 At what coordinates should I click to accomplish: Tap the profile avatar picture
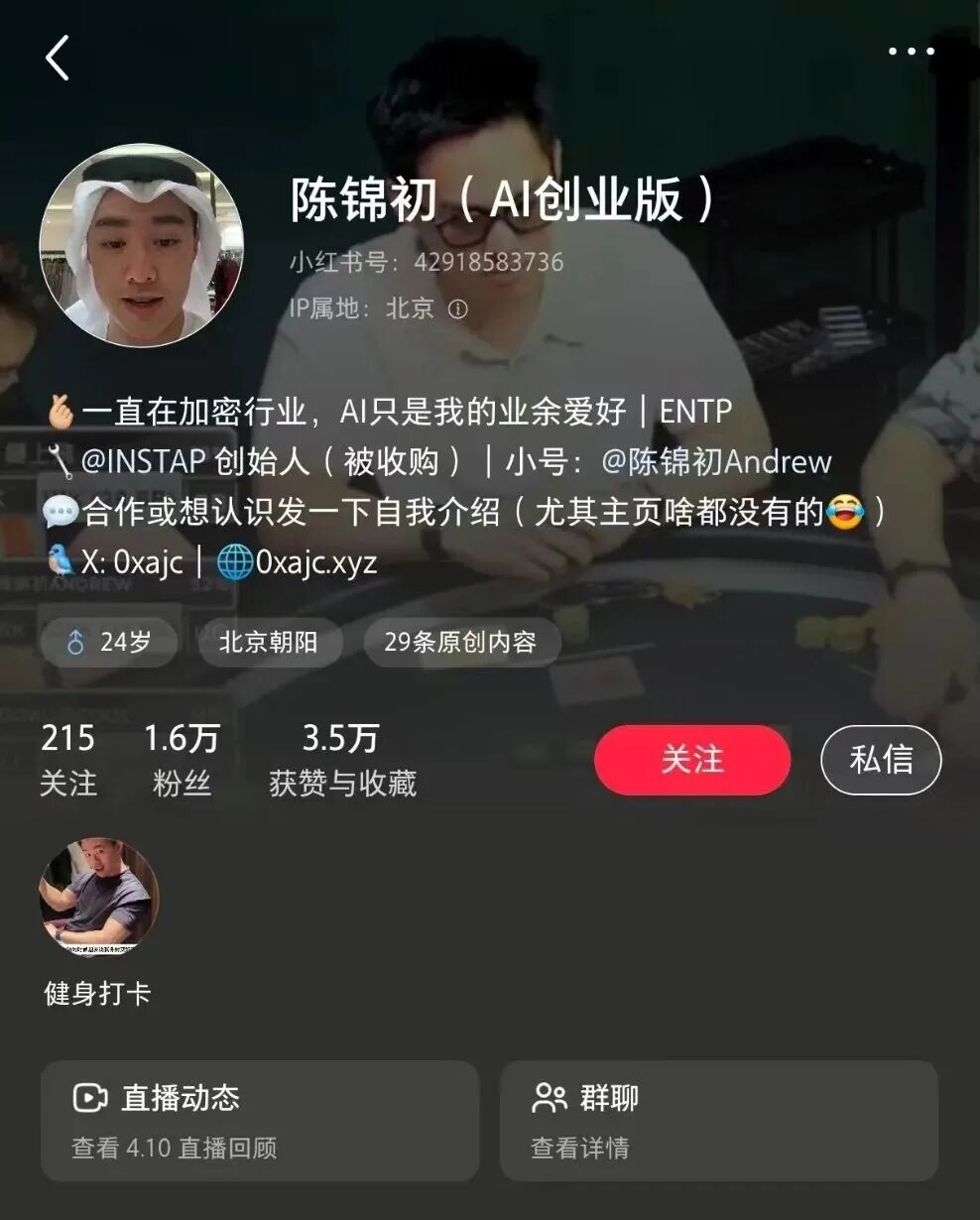(x=142, y=245)
